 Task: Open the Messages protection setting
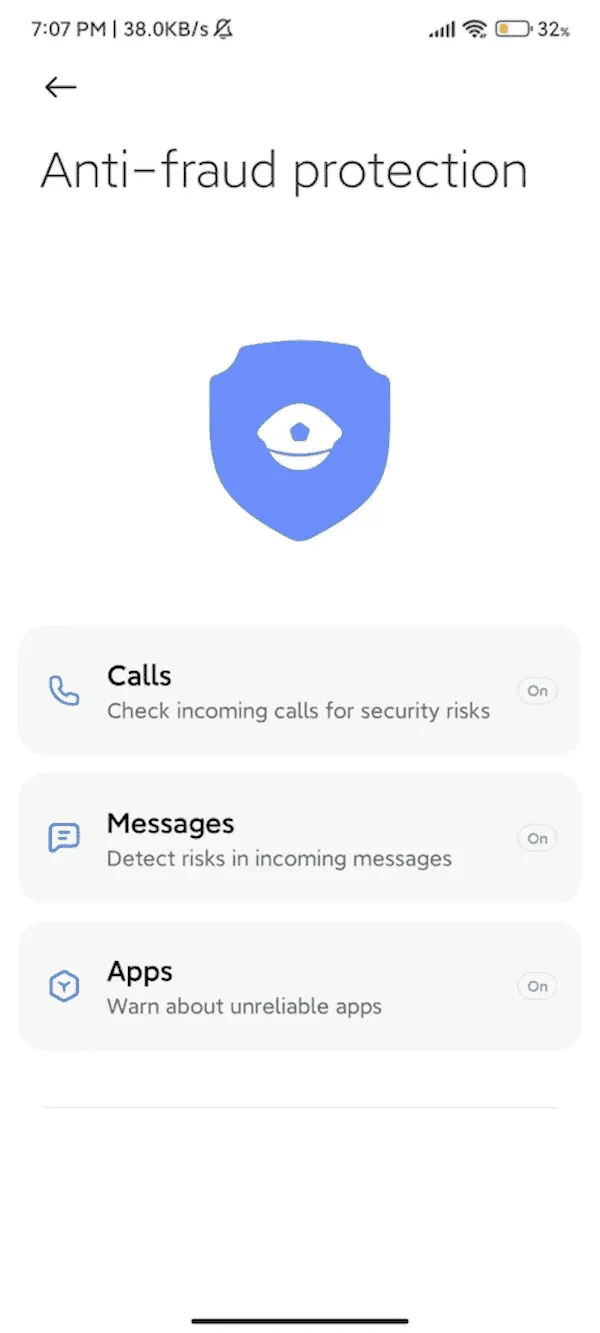[x=298, y=839]
